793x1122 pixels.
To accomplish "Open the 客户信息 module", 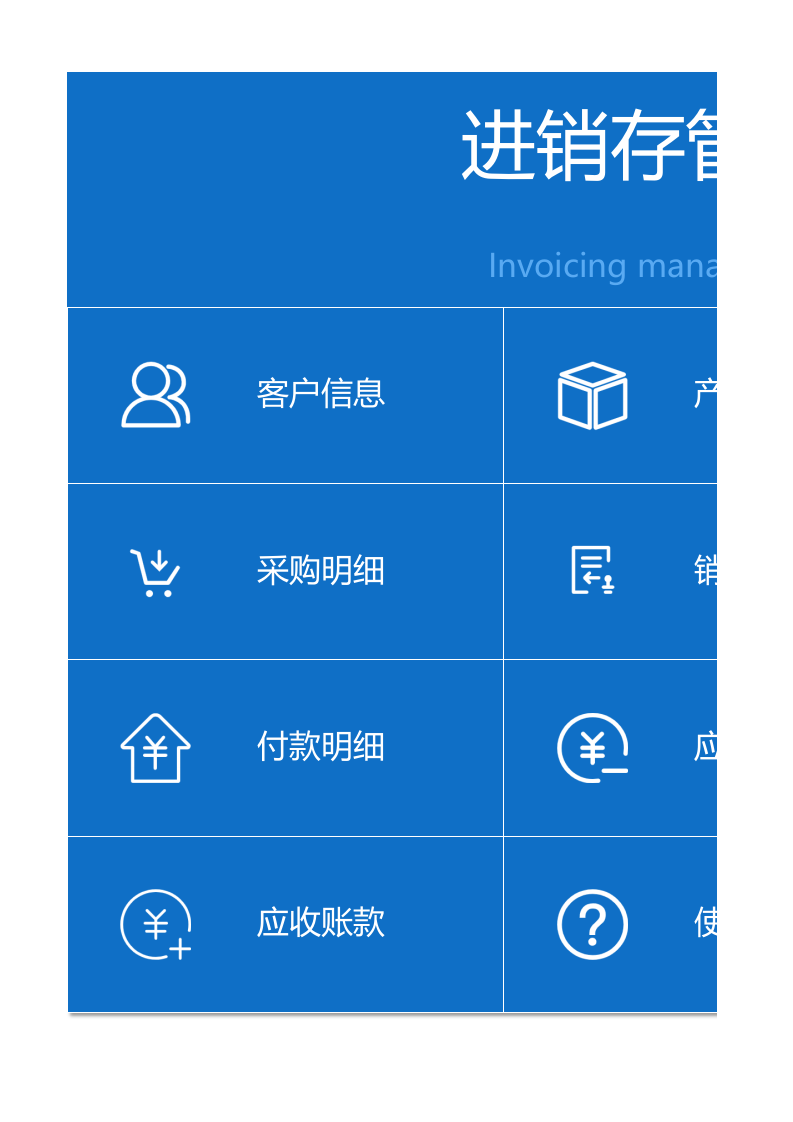I will pos(320,394).
